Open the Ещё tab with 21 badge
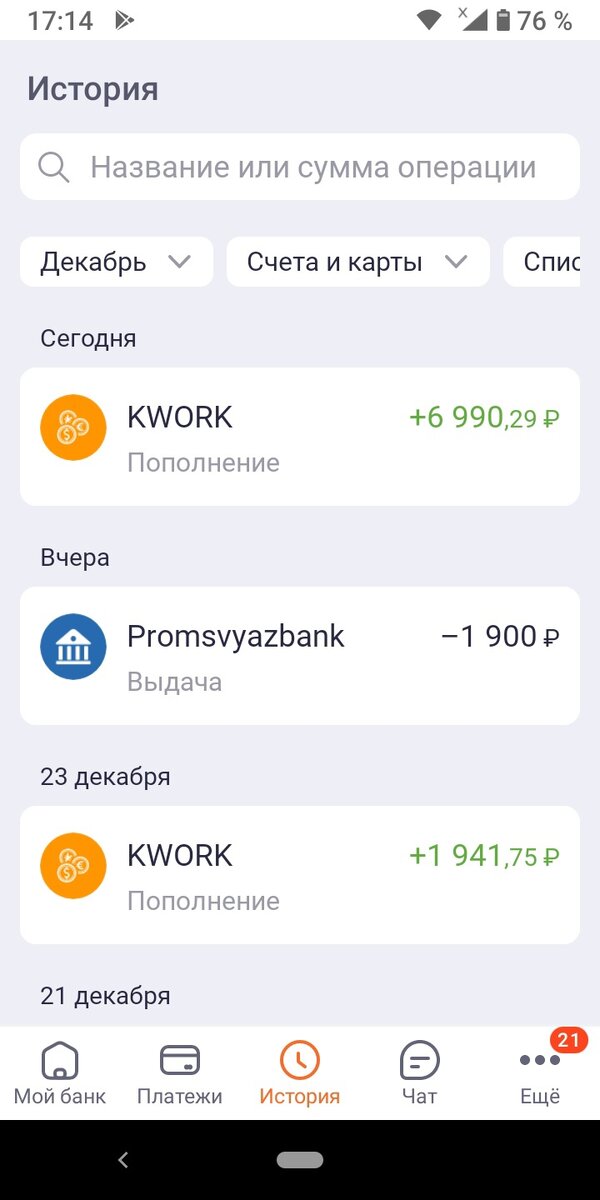The height and width of the screenshot is (1200, 600). tap(540, 1073)
